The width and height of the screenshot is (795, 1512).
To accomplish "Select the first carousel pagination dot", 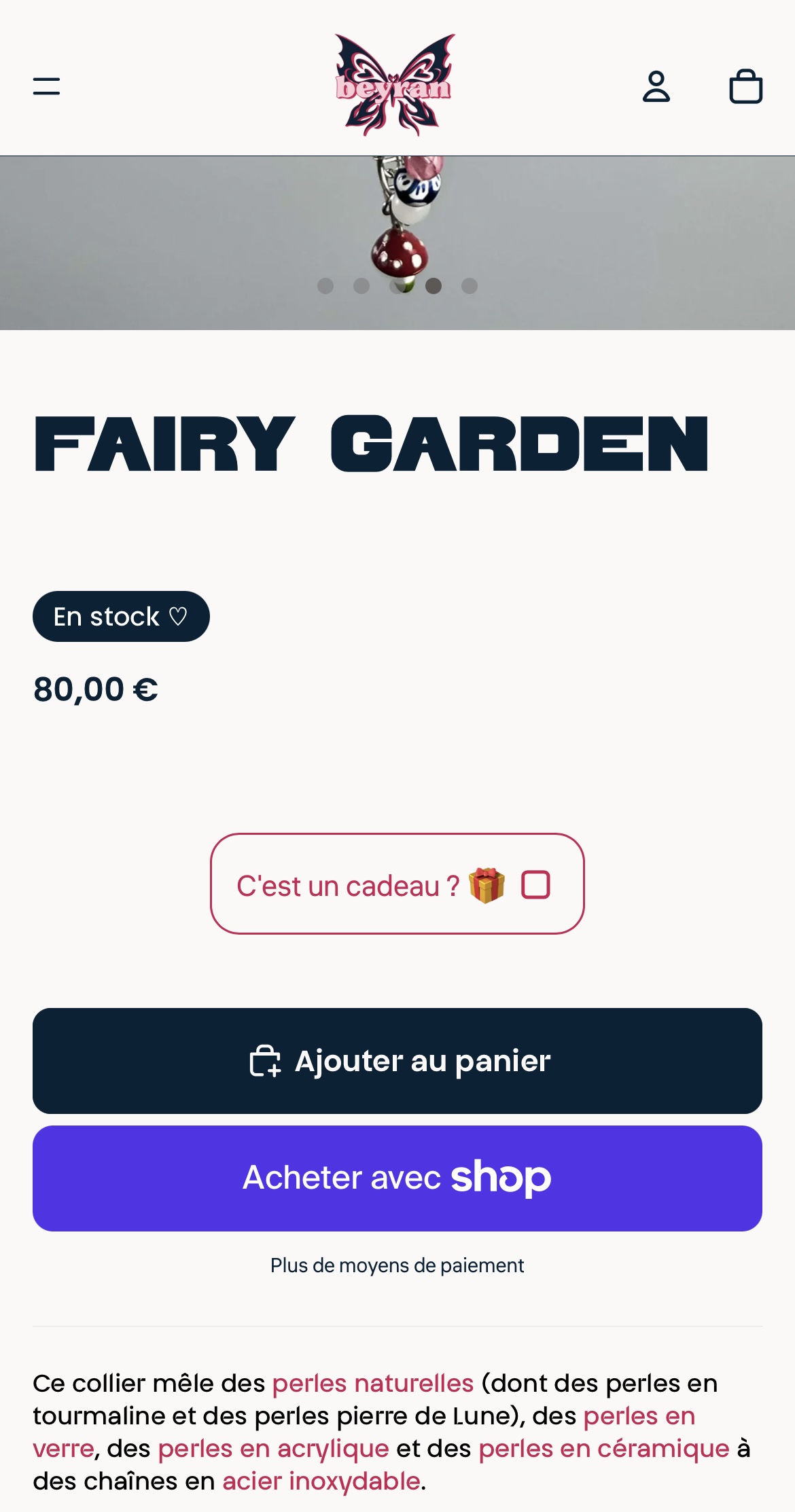I will [326, 287].
